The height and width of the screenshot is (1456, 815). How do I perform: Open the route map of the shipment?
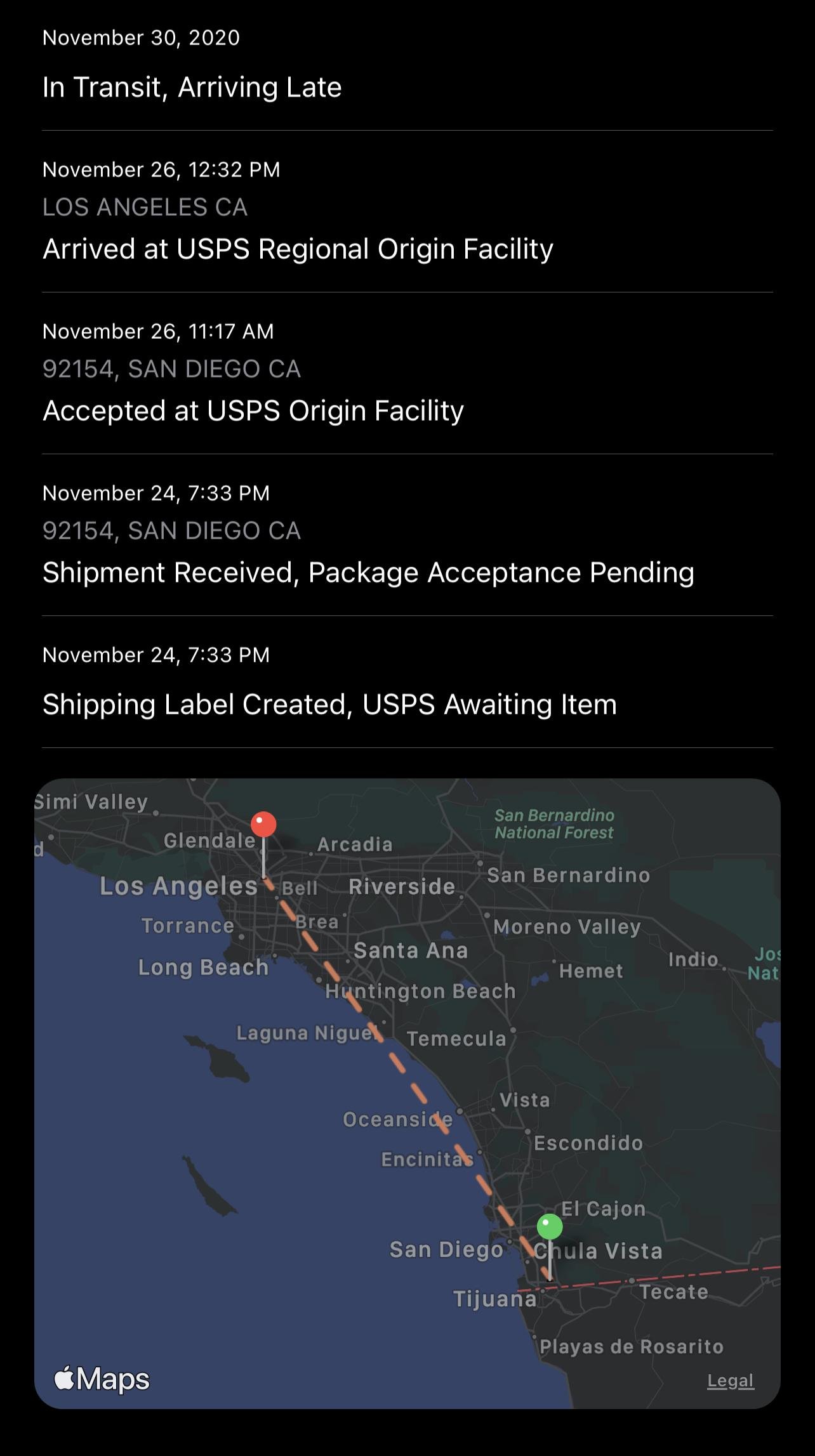pyautogui.click(x=407, y=1094)
